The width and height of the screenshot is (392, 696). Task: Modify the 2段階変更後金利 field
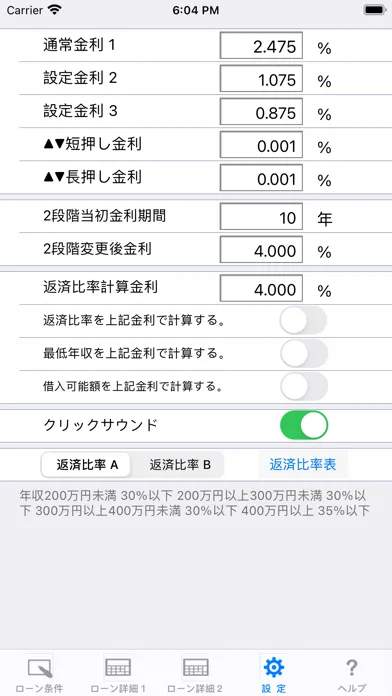(261, 249)
